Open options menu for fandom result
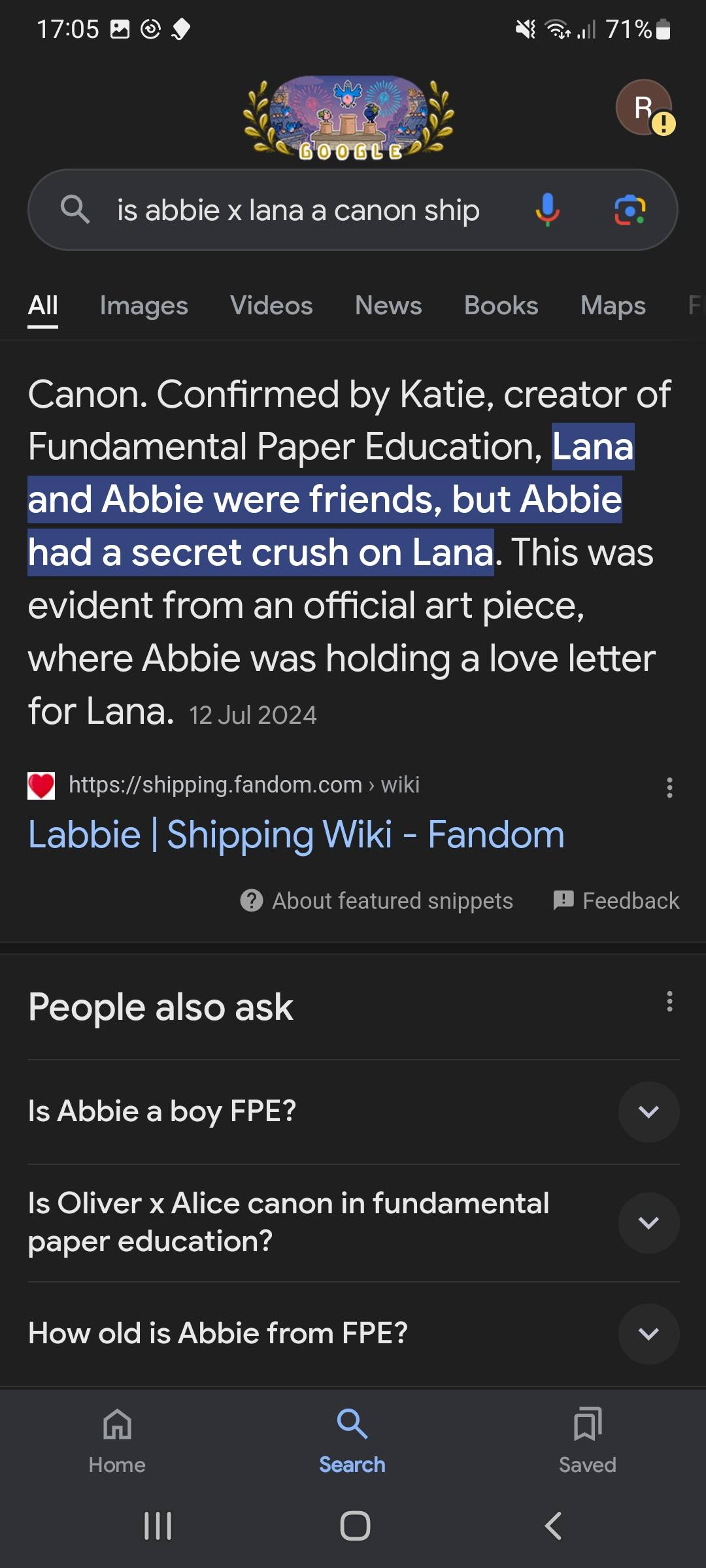This screenshot has width=706, height=1568. click(x=669, y=787)
